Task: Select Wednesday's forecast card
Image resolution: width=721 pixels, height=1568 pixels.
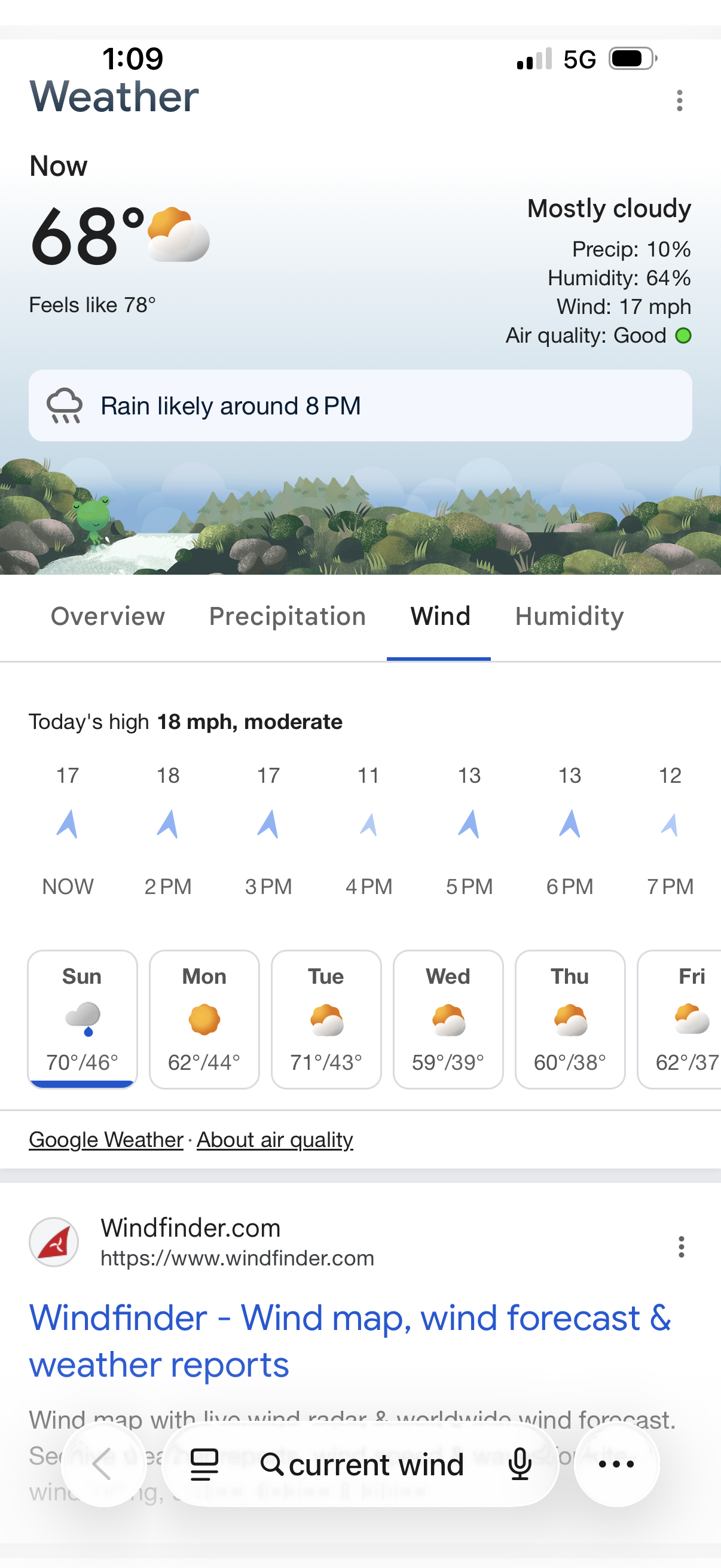Action: (448, 1019)
